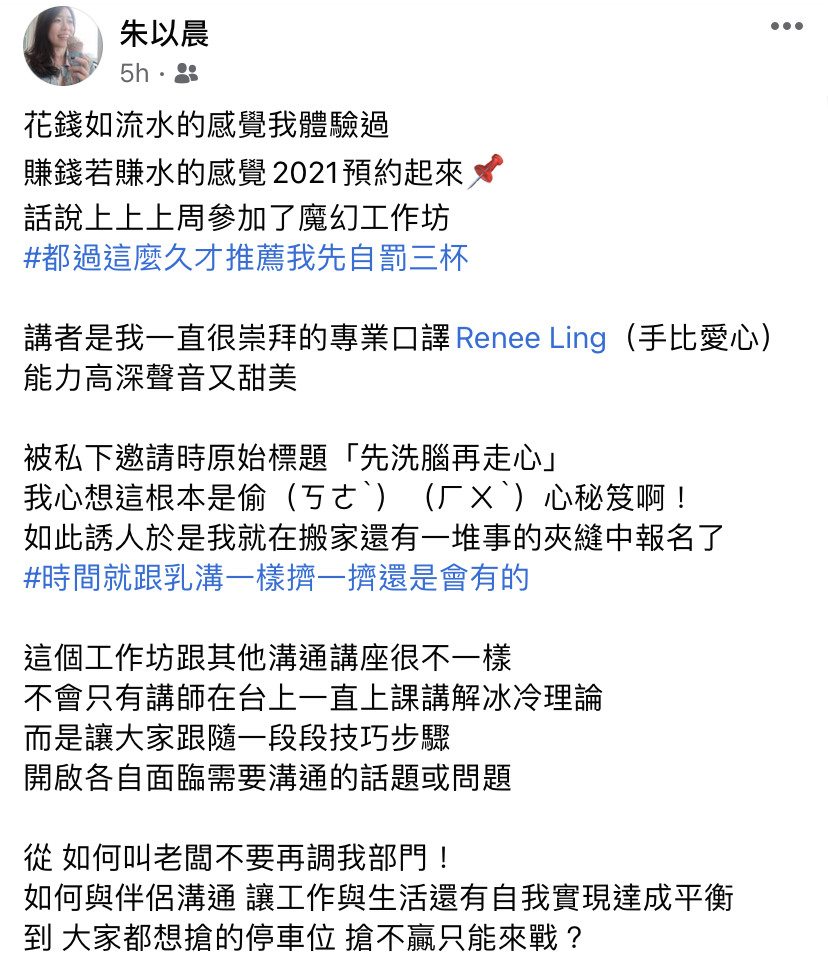Open the post's three-dot options menu
The width and height of the screenshot is (828, 957).
click(787, 26)
